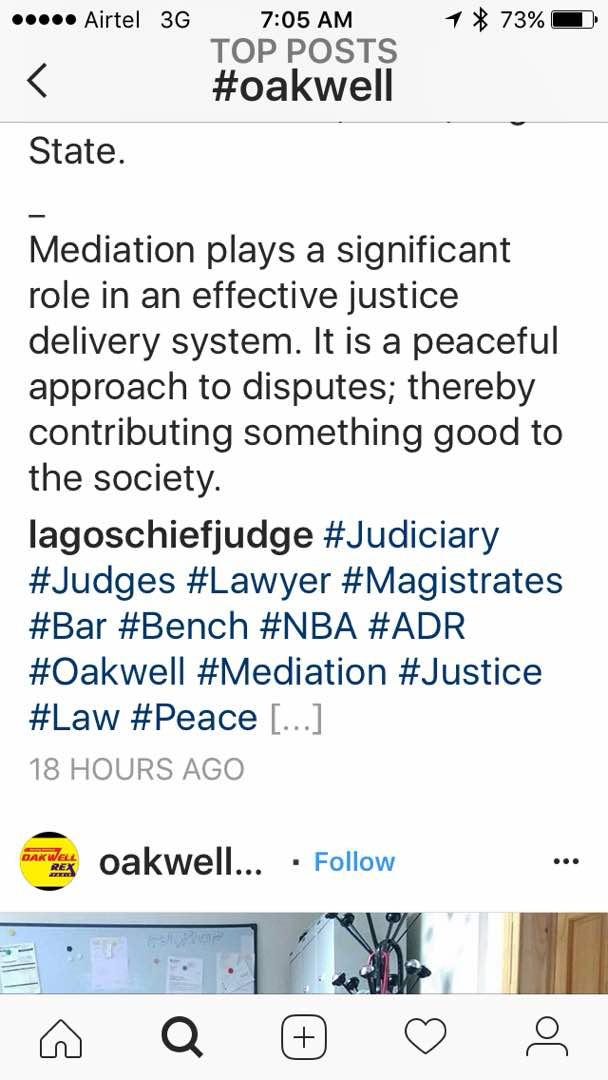Follow the oakwell account

[x=354, y=862]
